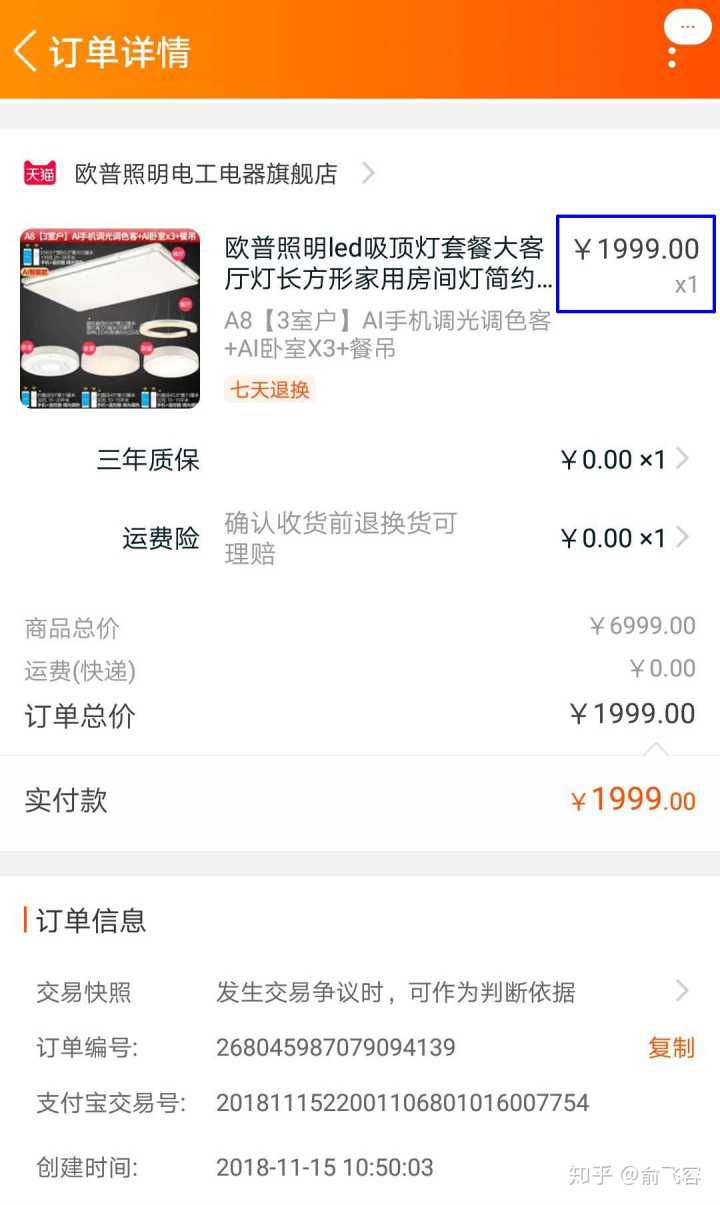Open 欧普照明电工电器旗舰店 store page

(206, 174)
